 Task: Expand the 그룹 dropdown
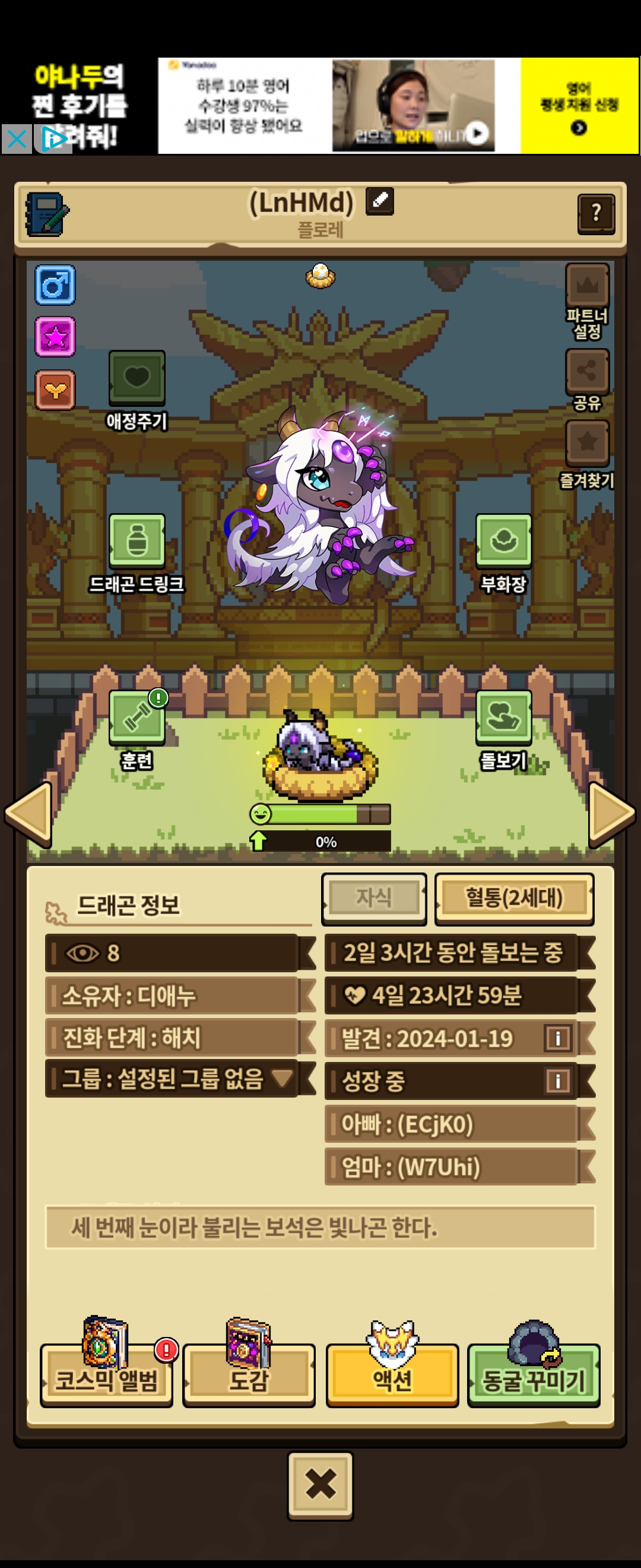point(281,1078)
